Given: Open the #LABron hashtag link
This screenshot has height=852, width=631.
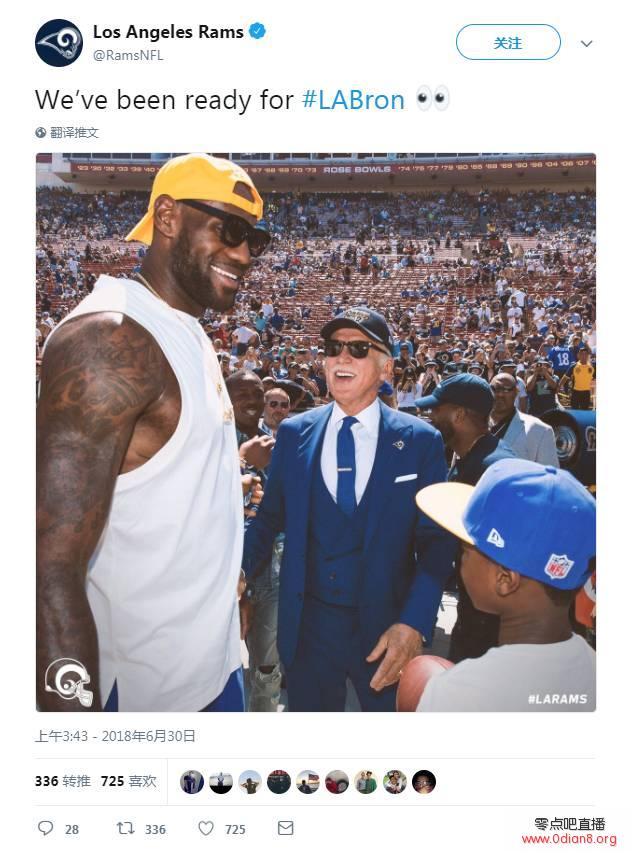Looking at the screenshot, I should coord(352,99).
